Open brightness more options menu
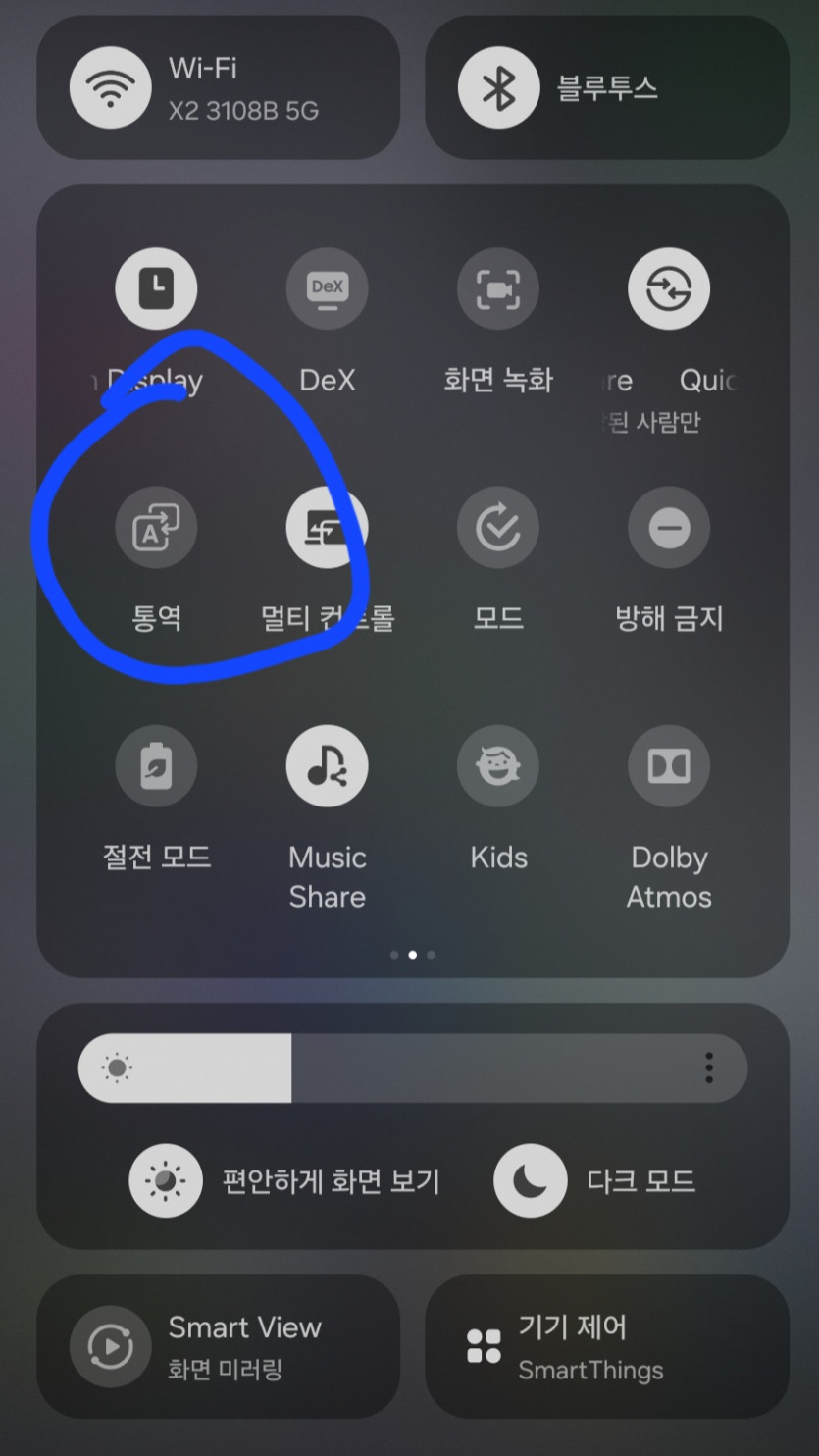The width and height of the screenshot is (819, 1456). click(x=708, y=1067)
